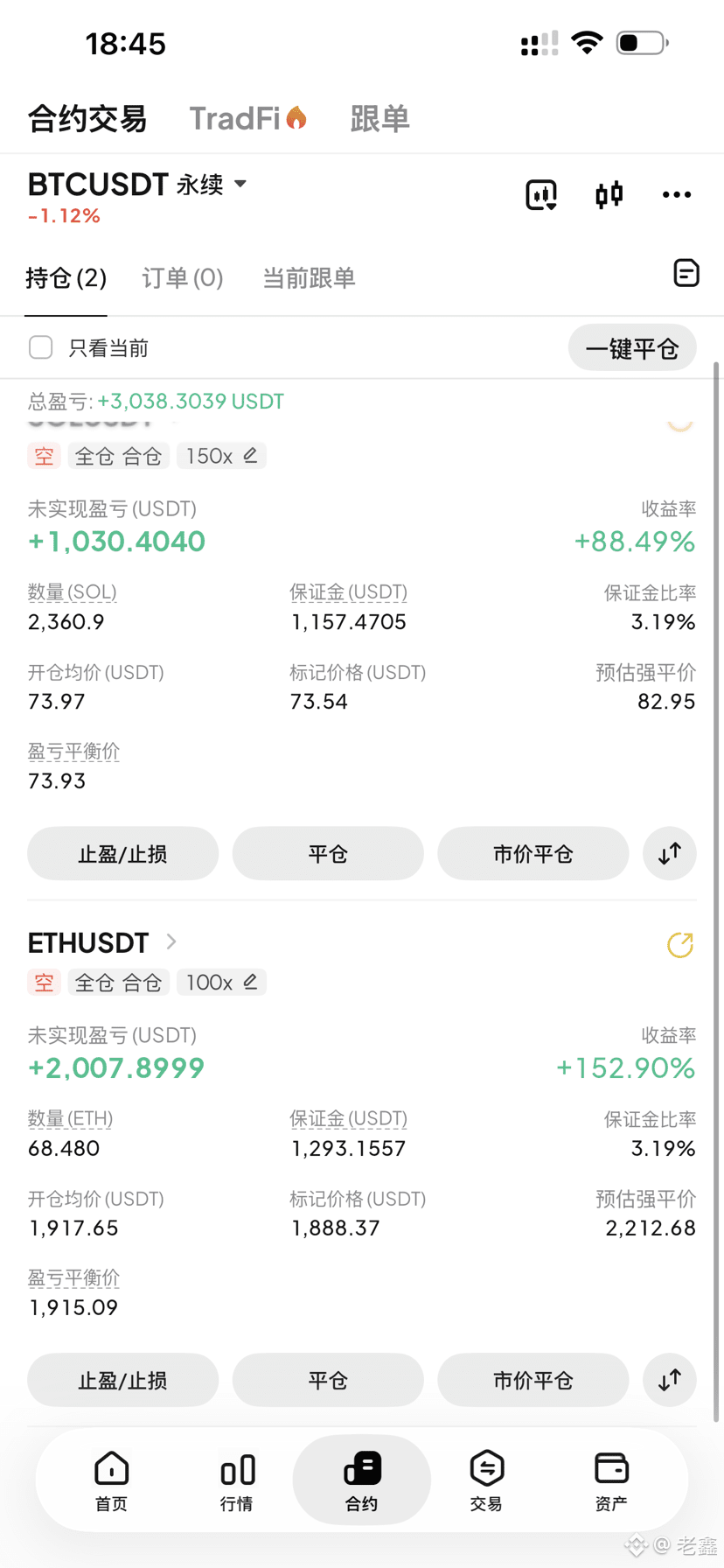Reverse the ETHUSDT position with arrows icon
Viewport: 724px width, 1568px height.
pyautogui.click(x=670, y=1380)
